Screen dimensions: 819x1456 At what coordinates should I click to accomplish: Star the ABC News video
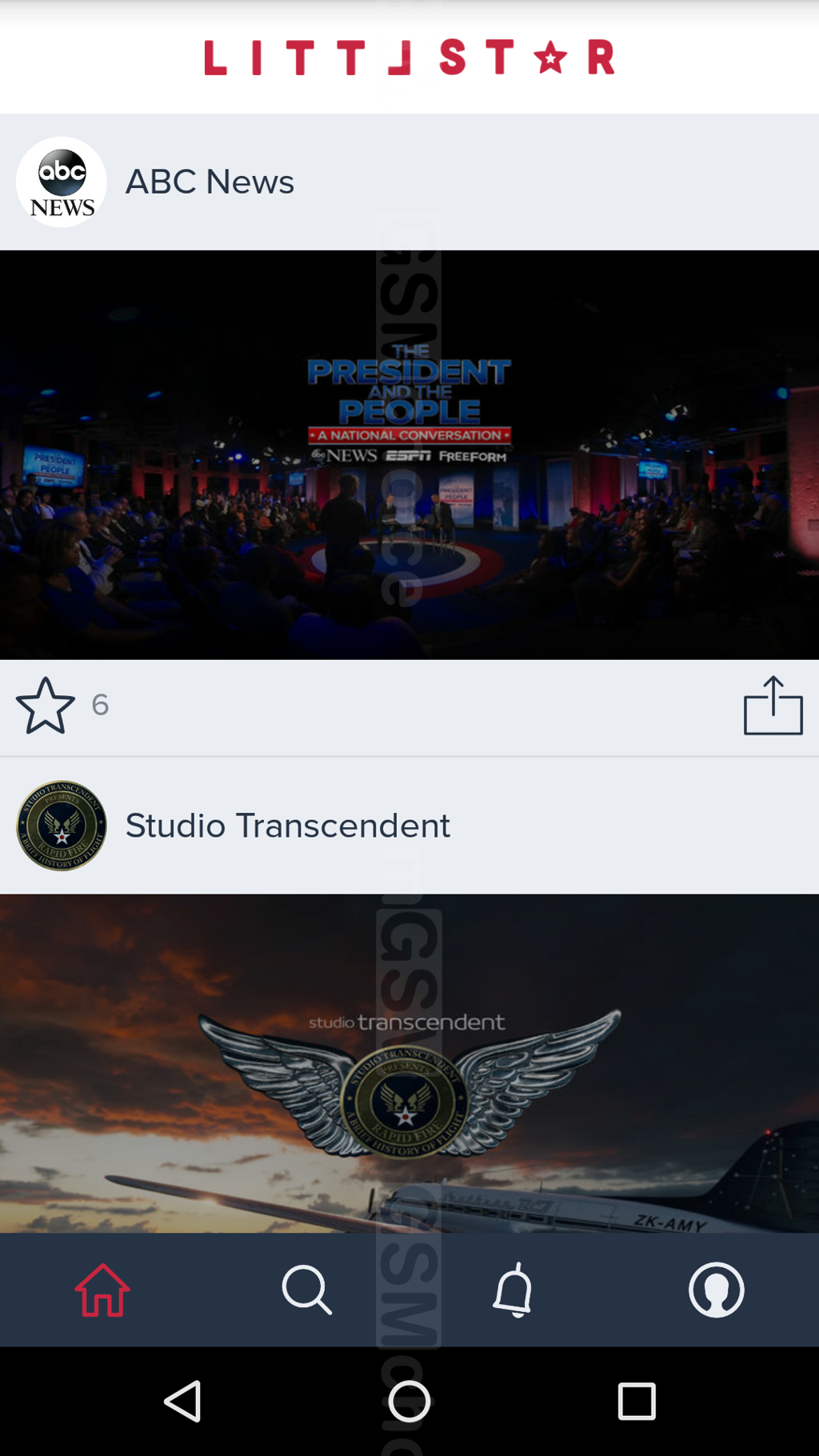(x=46, y=706)
